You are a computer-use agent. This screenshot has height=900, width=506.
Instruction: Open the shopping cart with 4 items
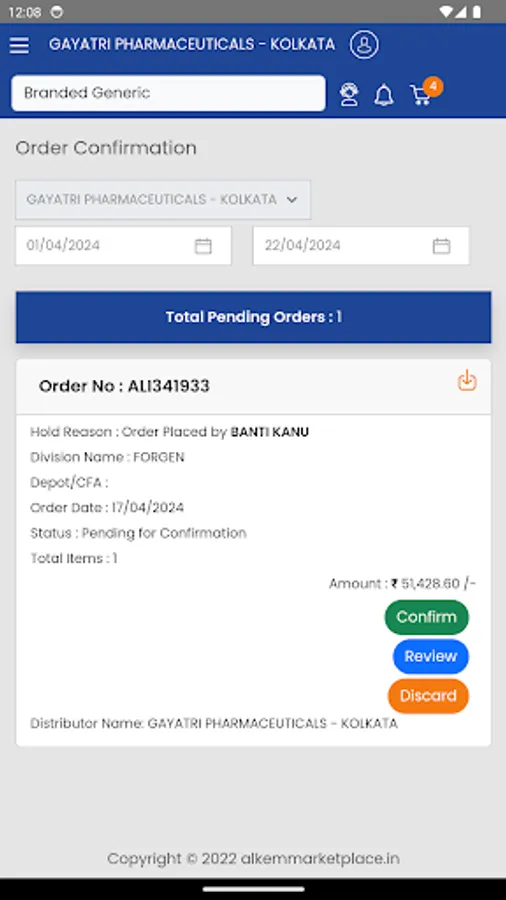point(425,92)
